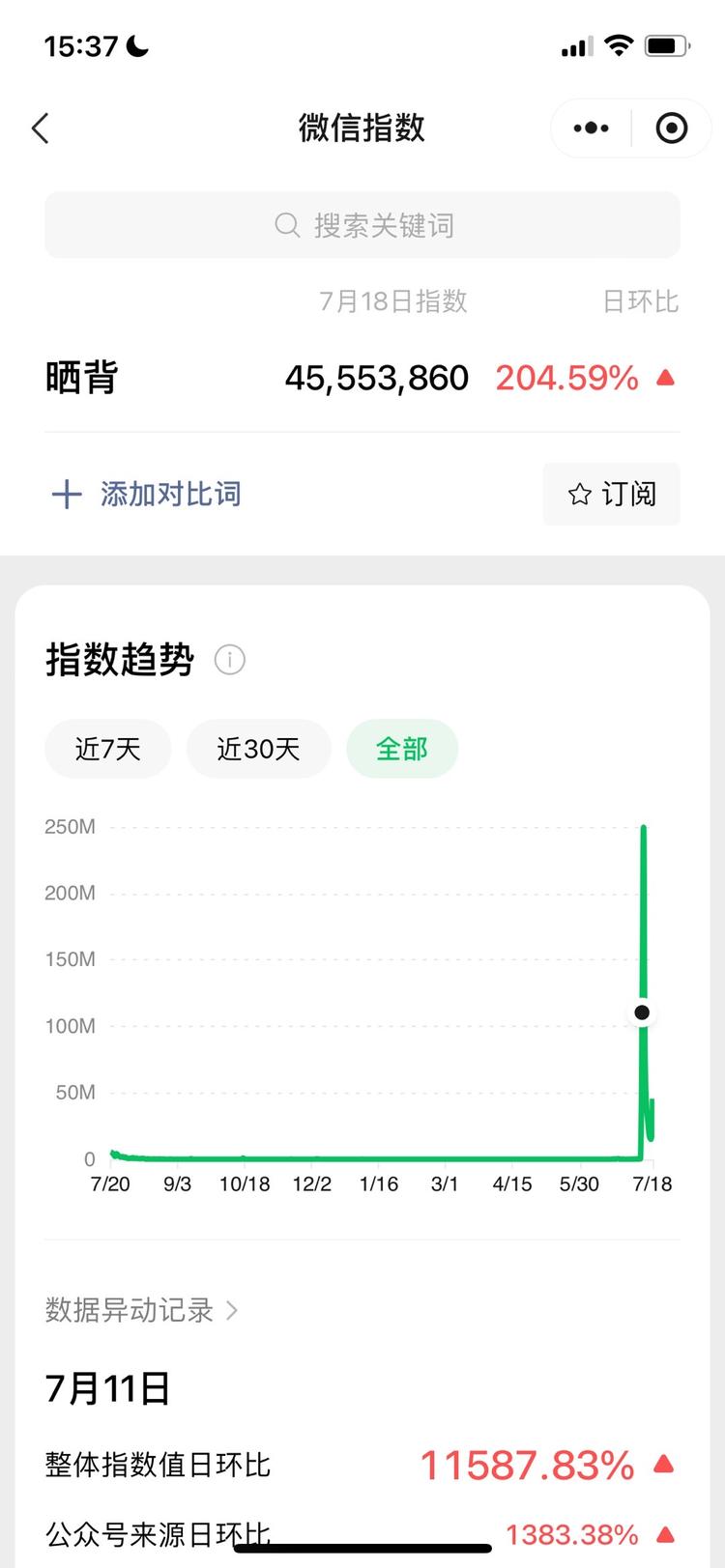Tap the 订阅 subscribe button
This screenshot has height=1568, width=725.
(x=611, y=494)
